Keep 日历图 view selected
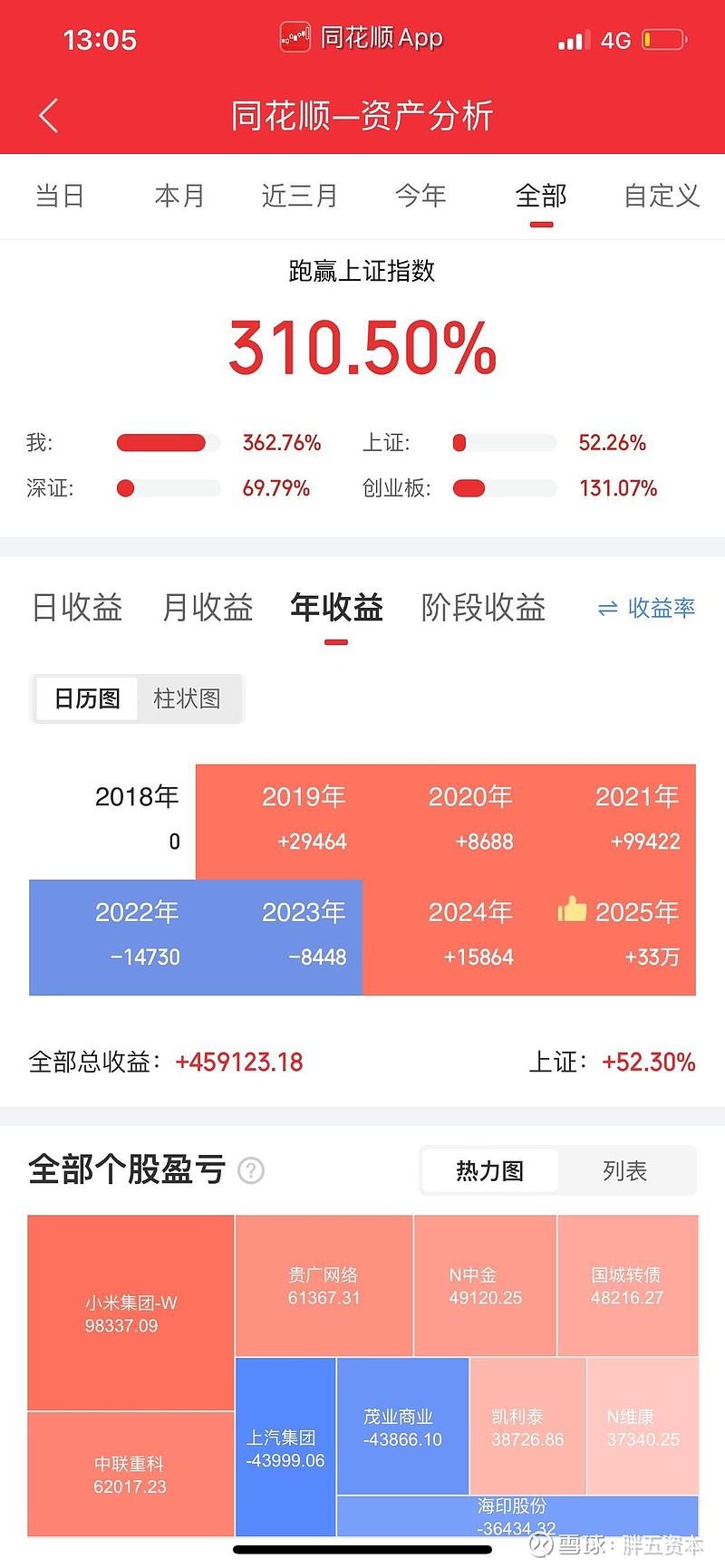This screenshot has height=1568, width=725. (86, 698)
